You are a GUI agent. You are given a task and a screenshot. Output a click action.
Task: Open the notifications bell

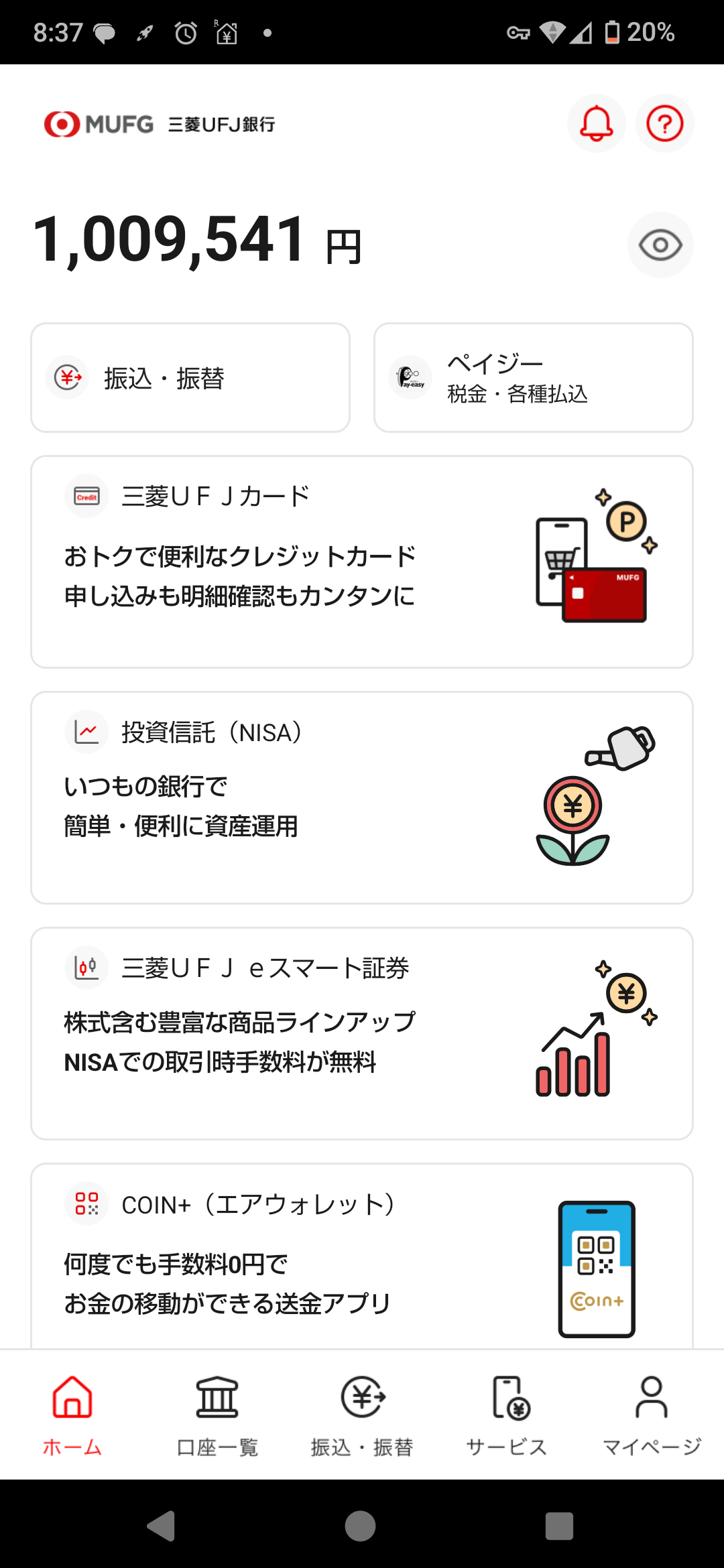click(596, 123)
